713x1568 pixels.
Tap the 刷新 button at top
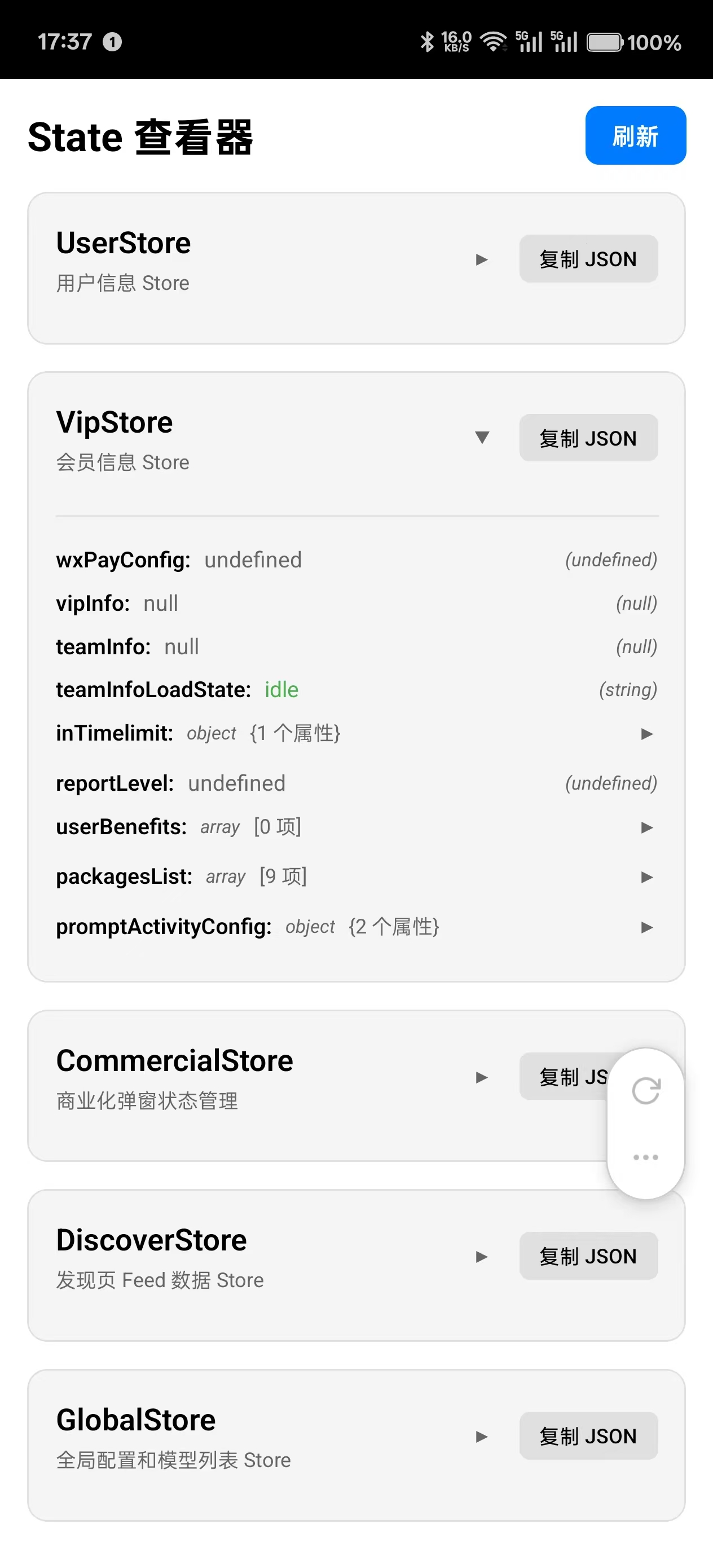(635, 135)
